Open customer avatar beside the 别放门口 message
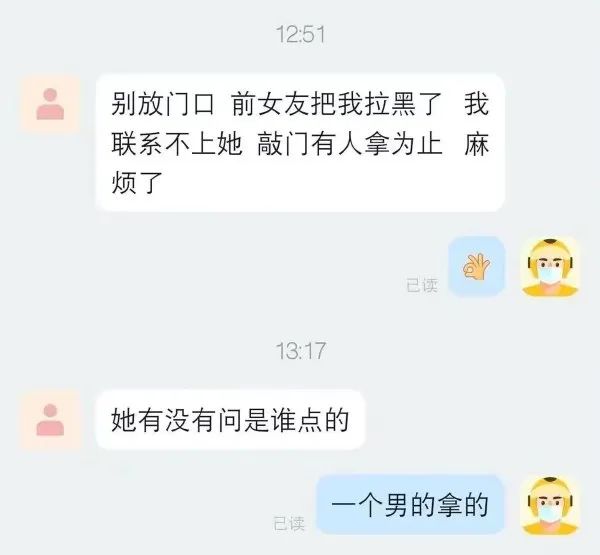The image size is (600, 555). (x=50, y=103)
